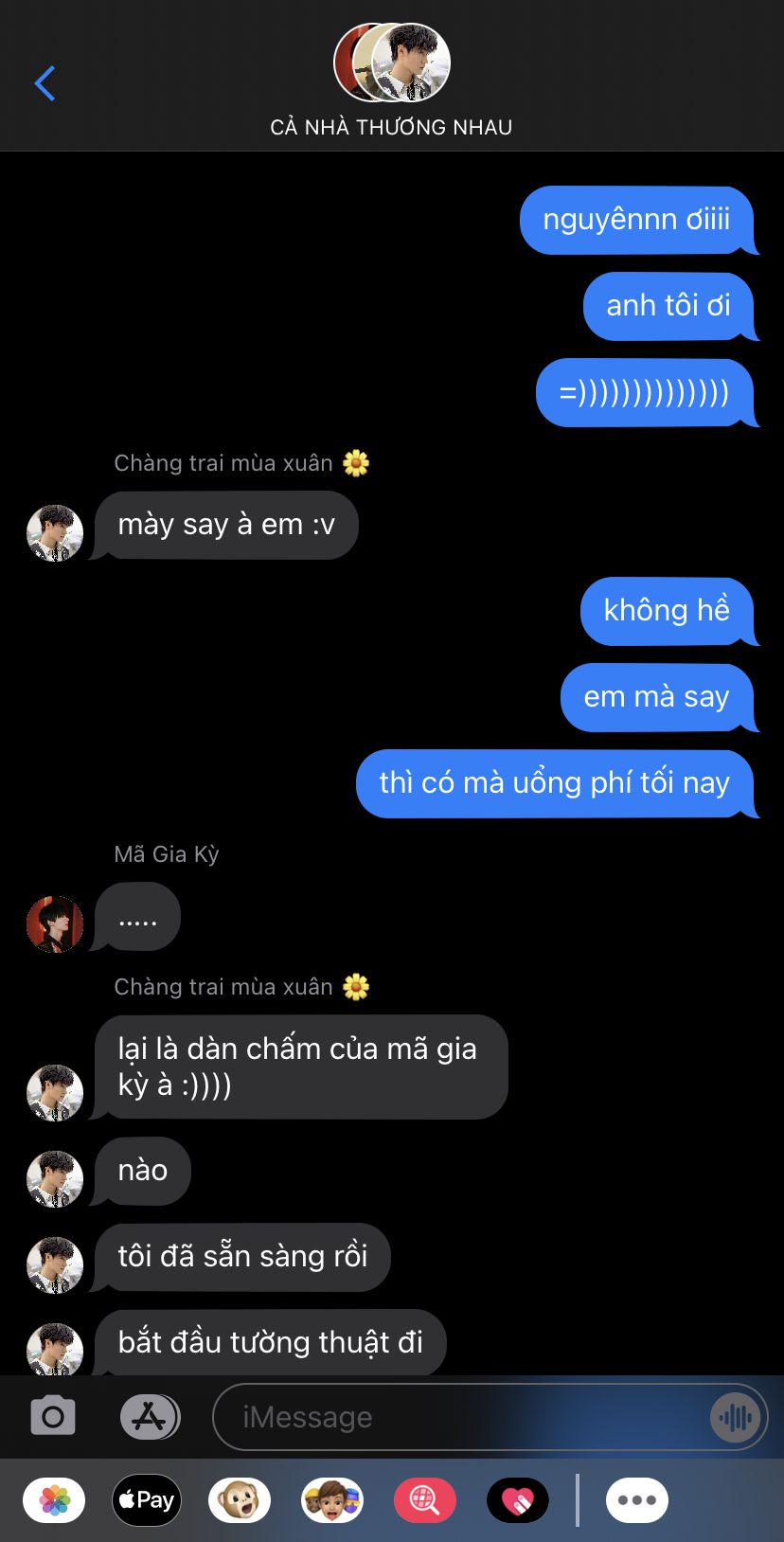
Task: Open Apple Pay in the app strip
Action: (x=147, y=1500)
